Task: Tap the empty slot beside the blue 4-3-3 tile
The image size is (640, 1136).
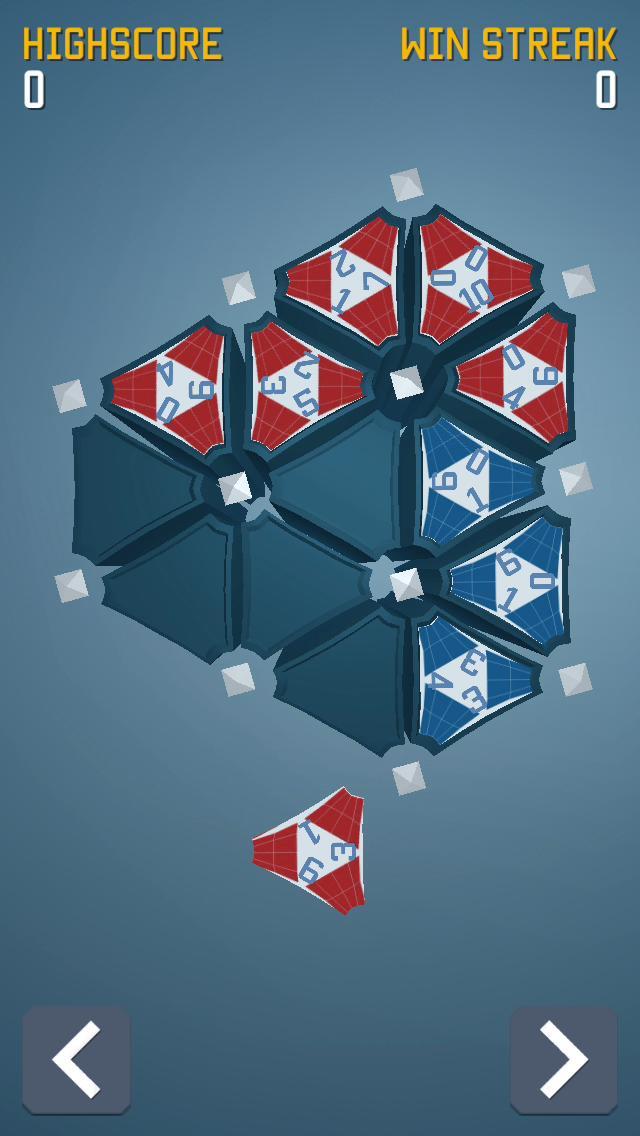Action: 343,680
